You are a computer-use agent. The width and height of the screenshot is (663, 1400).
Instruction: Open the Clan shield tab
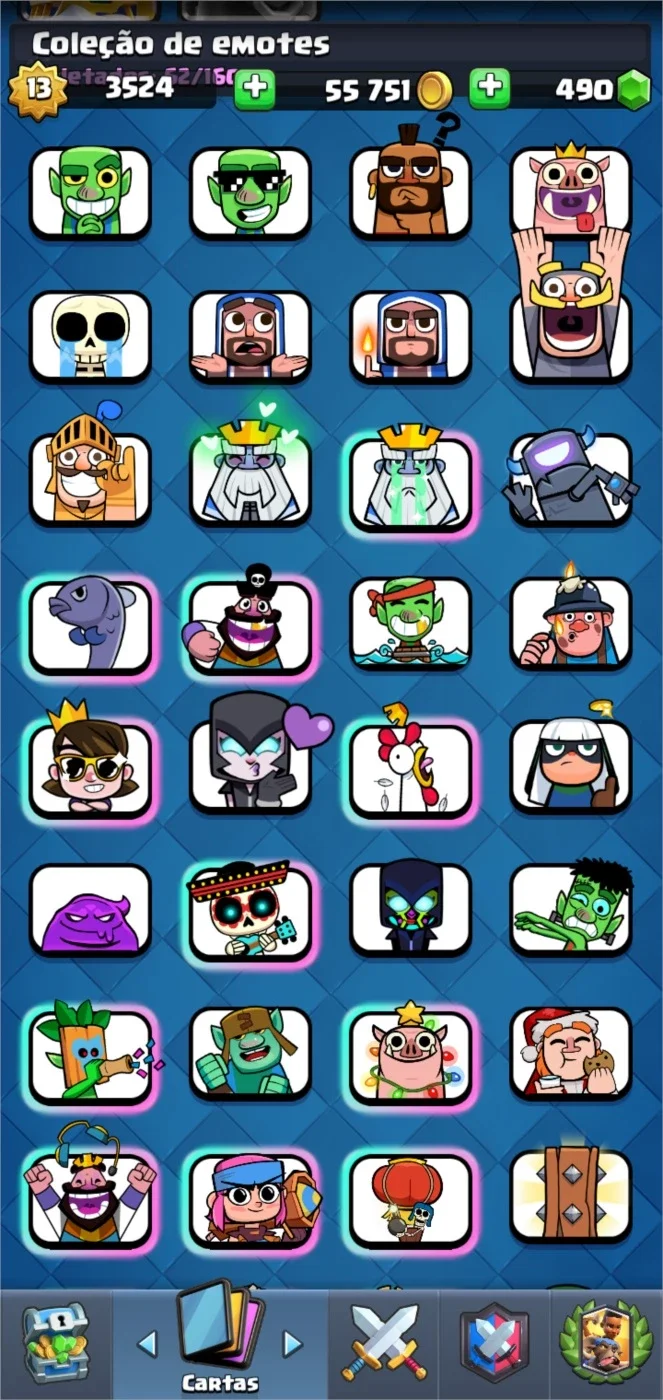point(494,1344)
